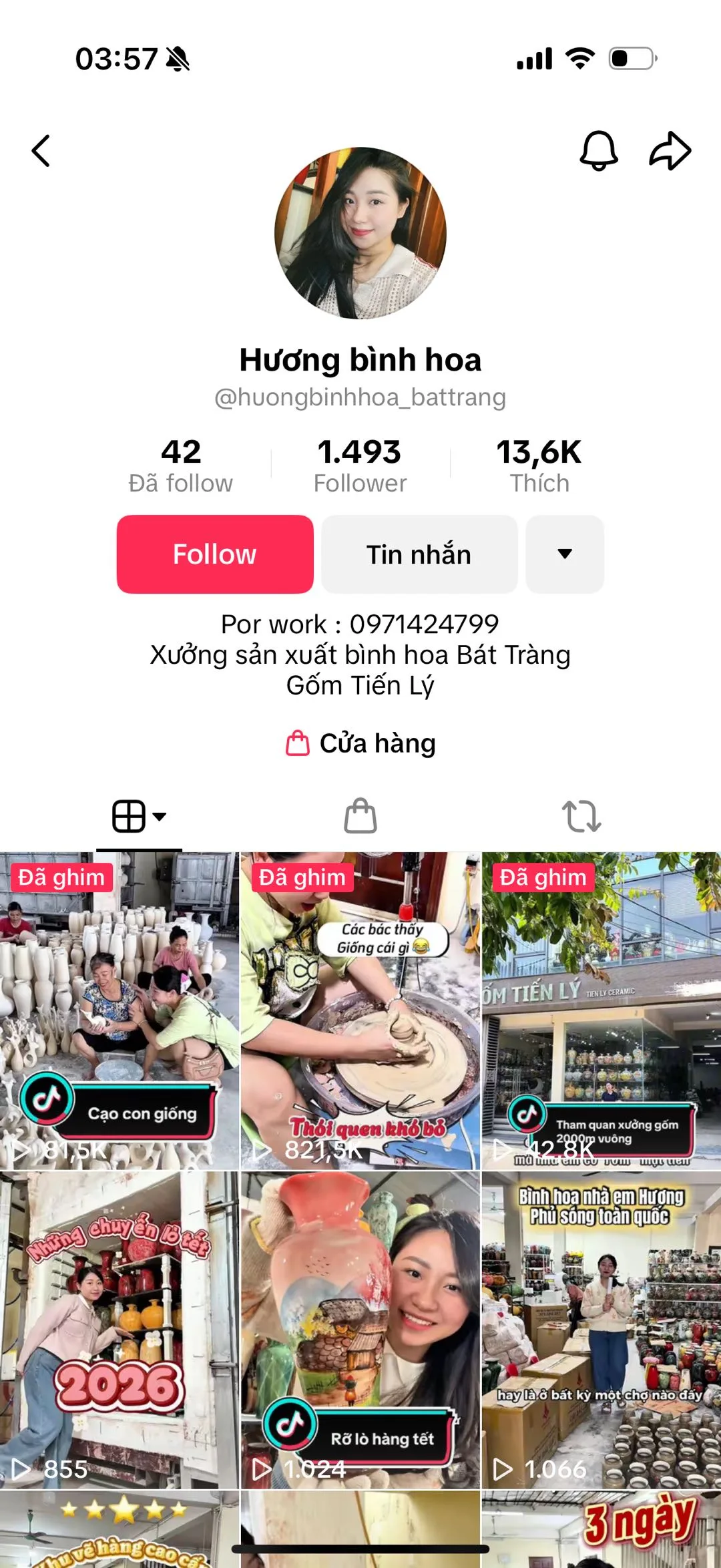
Task: Open the Thói quen khó bỏ pinned video
Action: (360, 1002)
